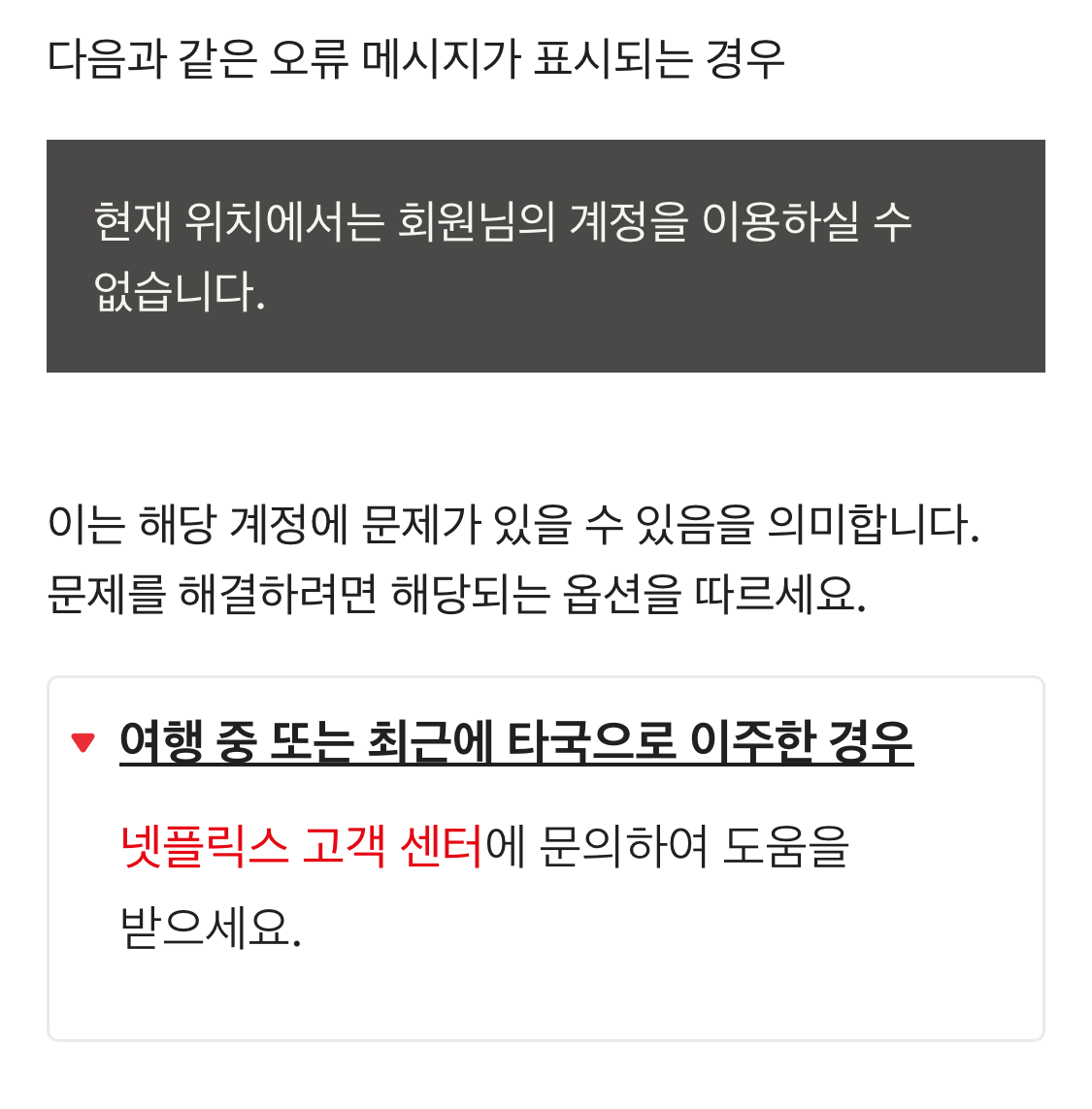Click the red marker before the underlined title
Viewport: 1092px width, 1109px height.
(x=83, y=742)
